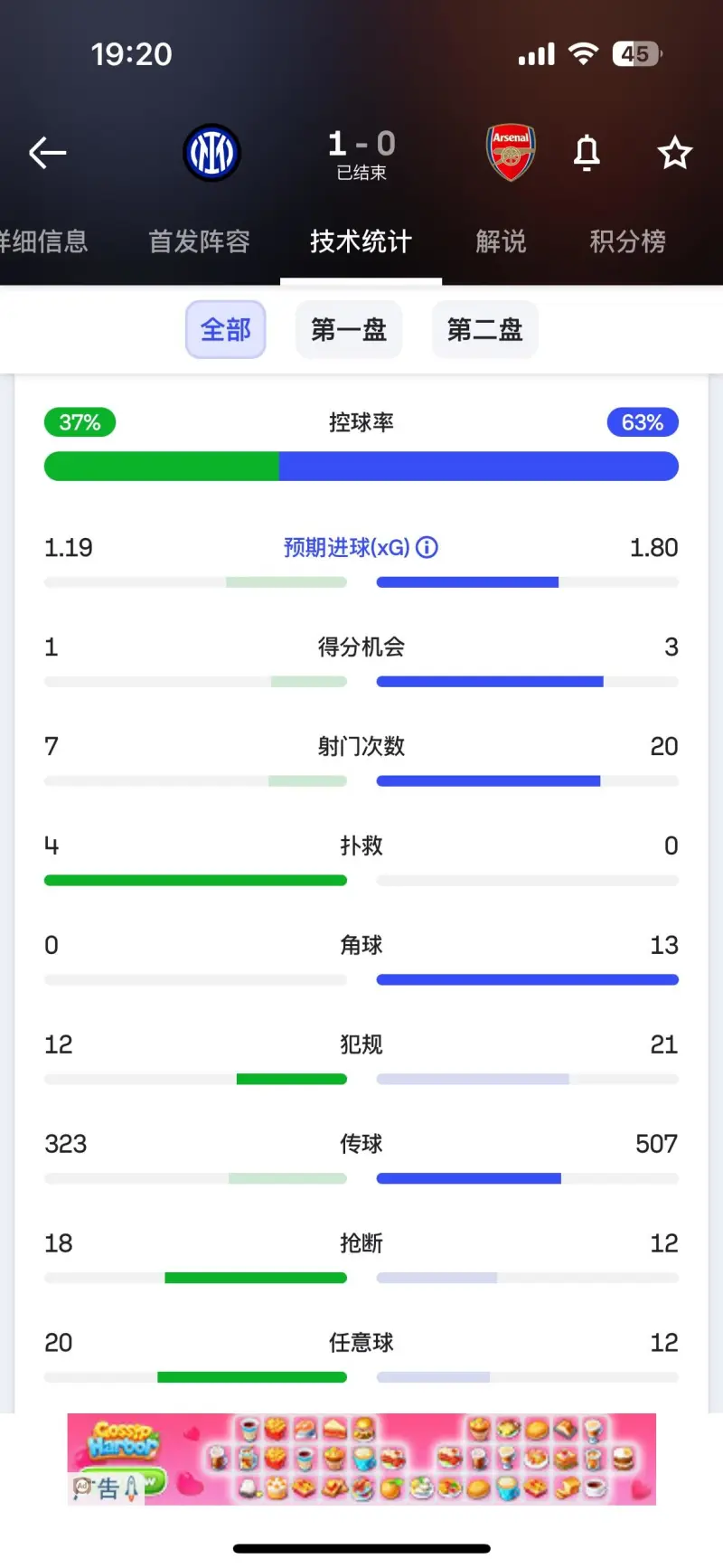Open the Arsenal team logo
Screen dimensions: 723x1568
pyautogui.click(x=511, y=153)
